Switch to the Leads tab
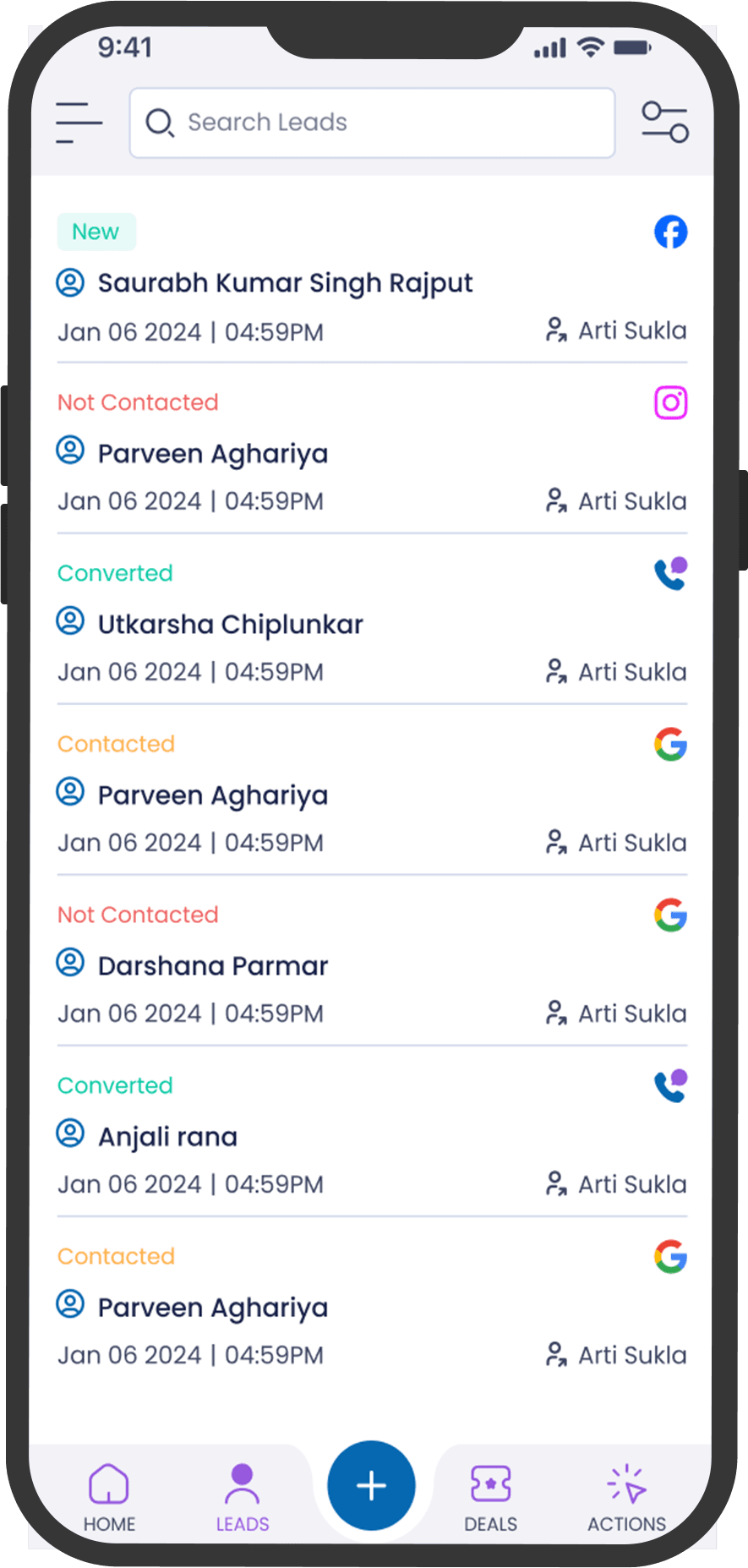 [242, 1498]
